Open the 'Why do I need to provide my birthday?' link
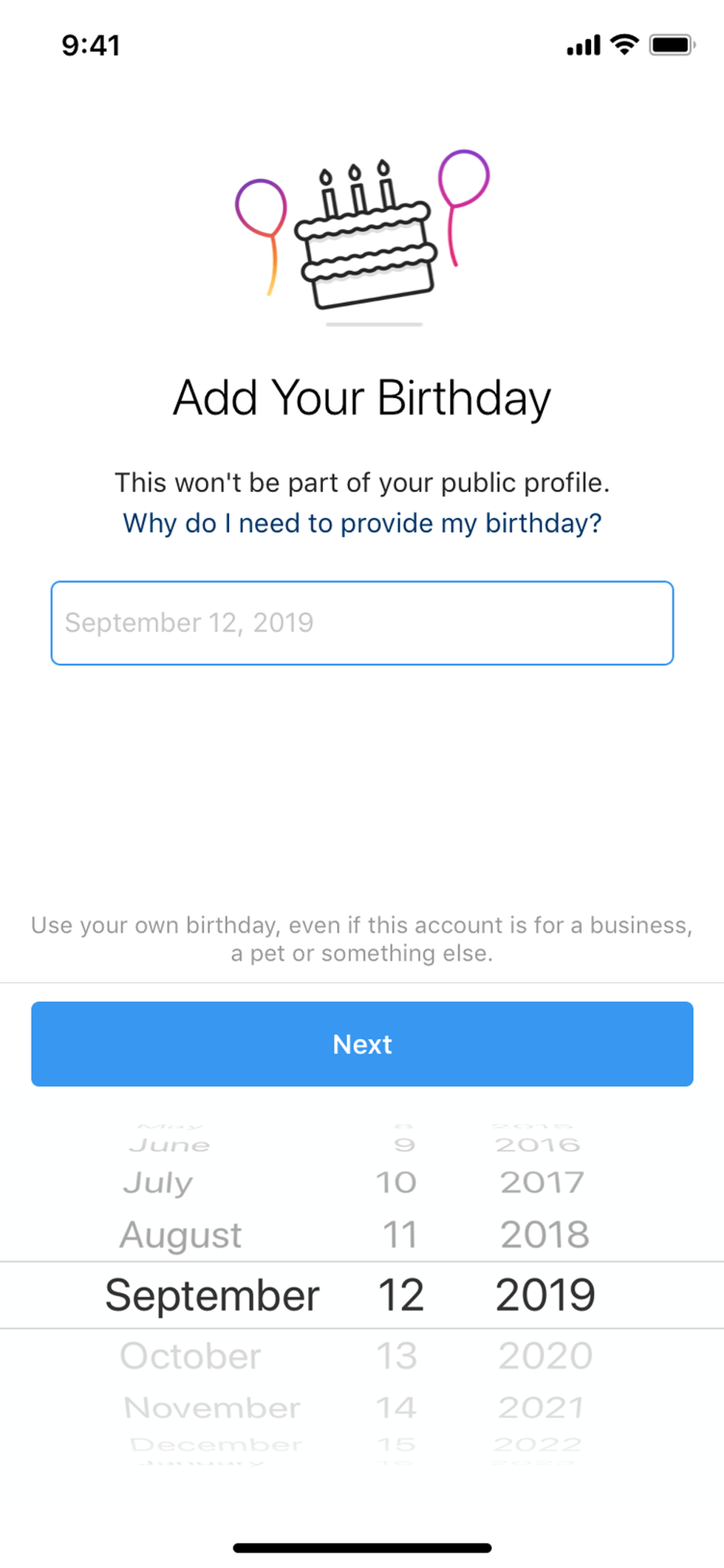This screenshot has width=724, height=1568. click(362, 523)
